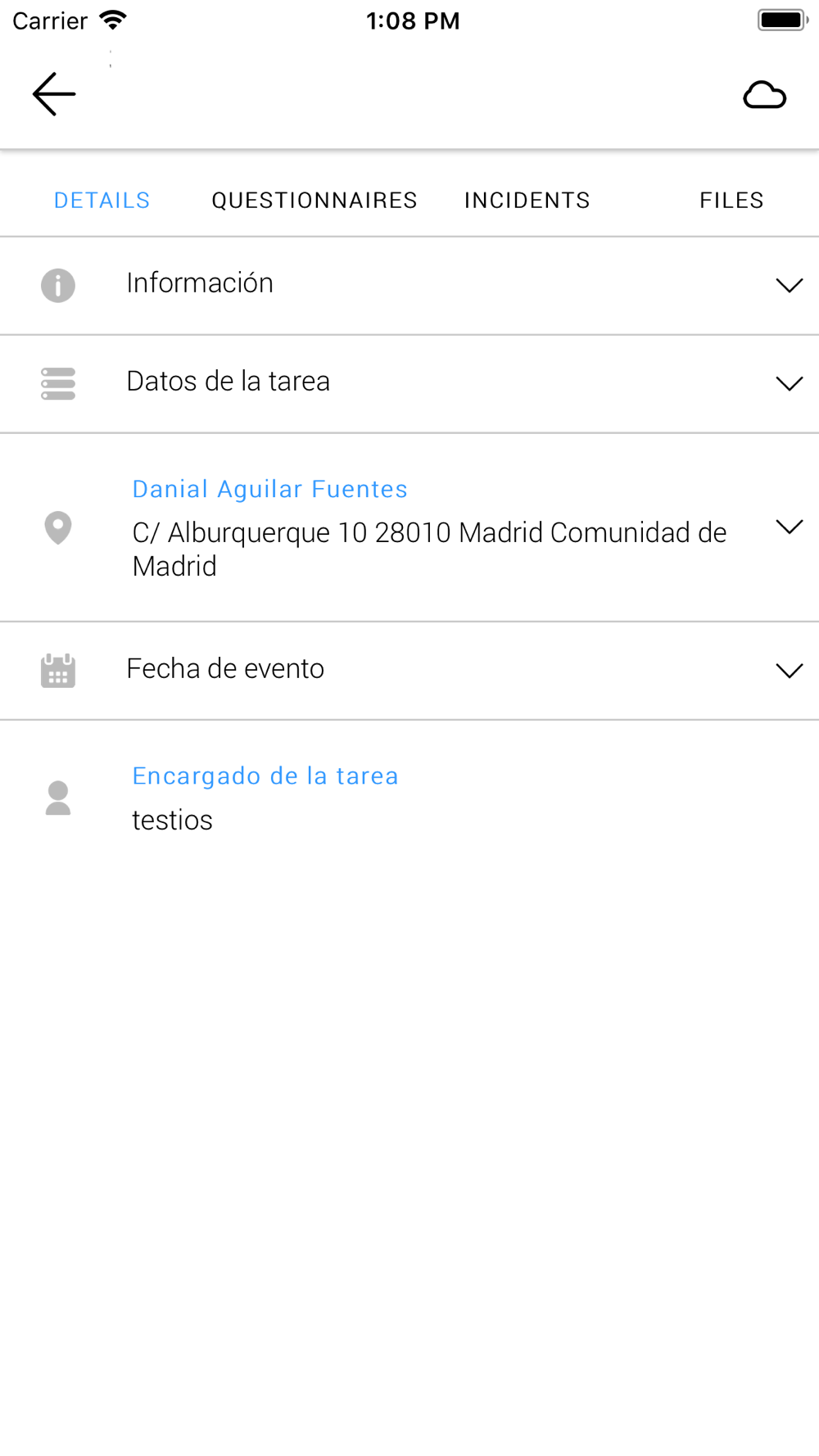Viewport: 819px width, 1456px height.
Task: Tap the cloud sync icon
Action: (764, 95)
